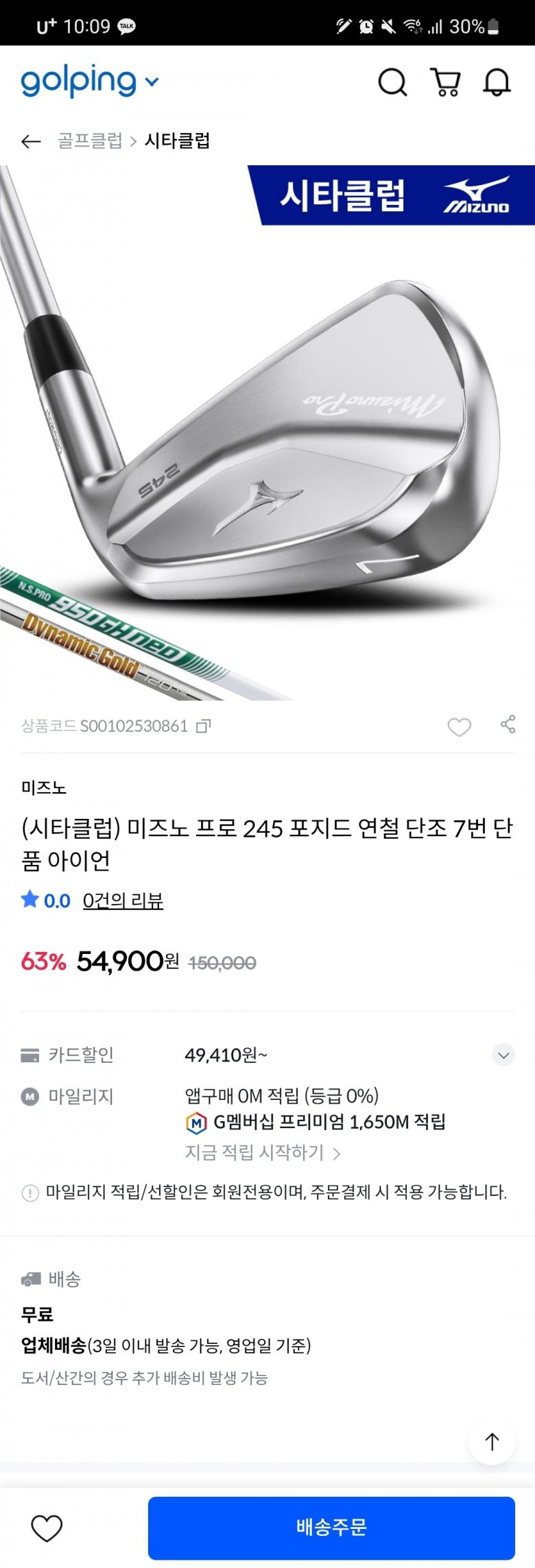Open the 시타클럽 breadcrumb category

pyautogui.click(x=177, y=141)
